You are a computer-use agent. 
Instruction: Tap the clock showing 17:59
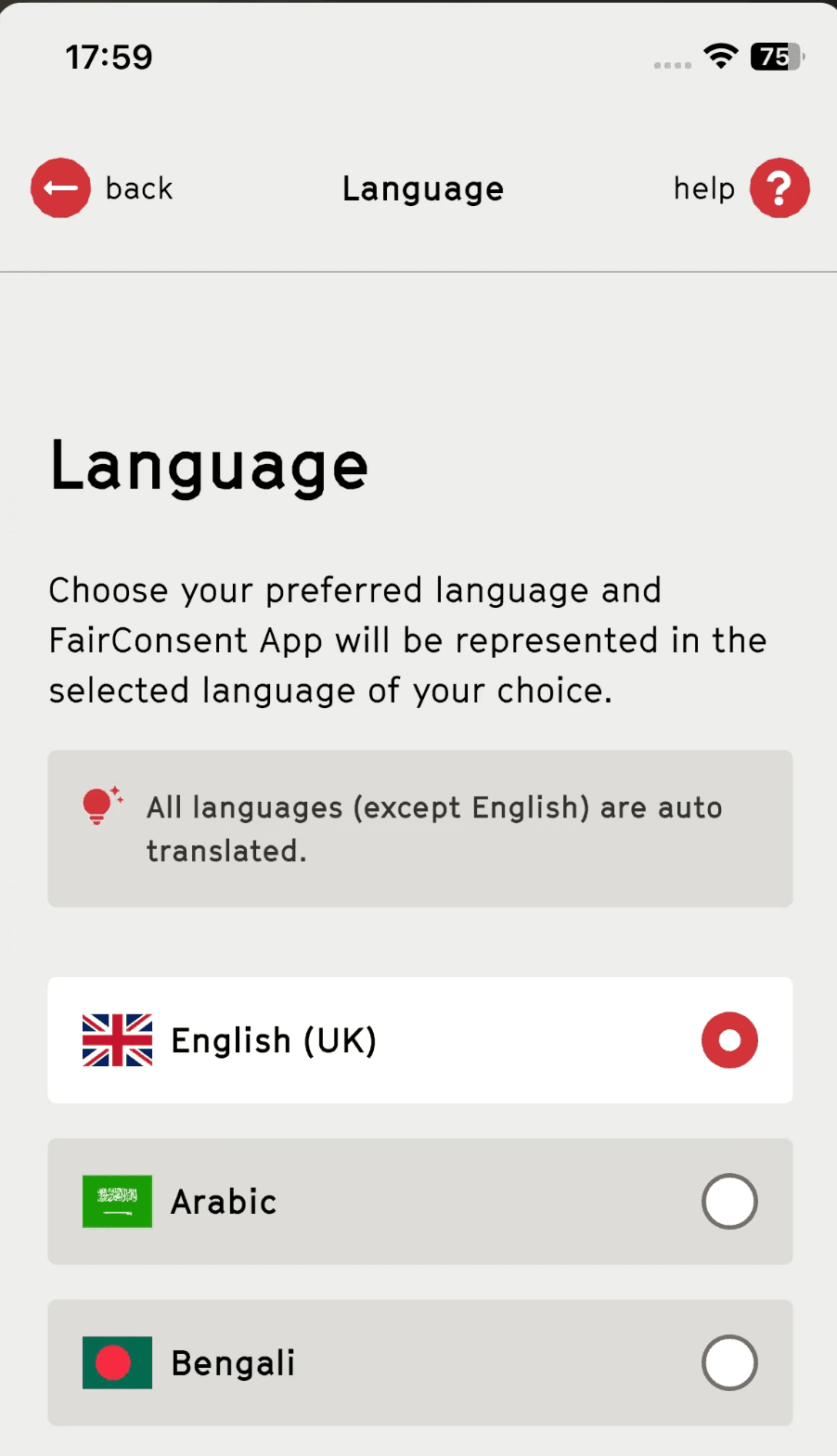pyautogui.click(x=109, y=57)
